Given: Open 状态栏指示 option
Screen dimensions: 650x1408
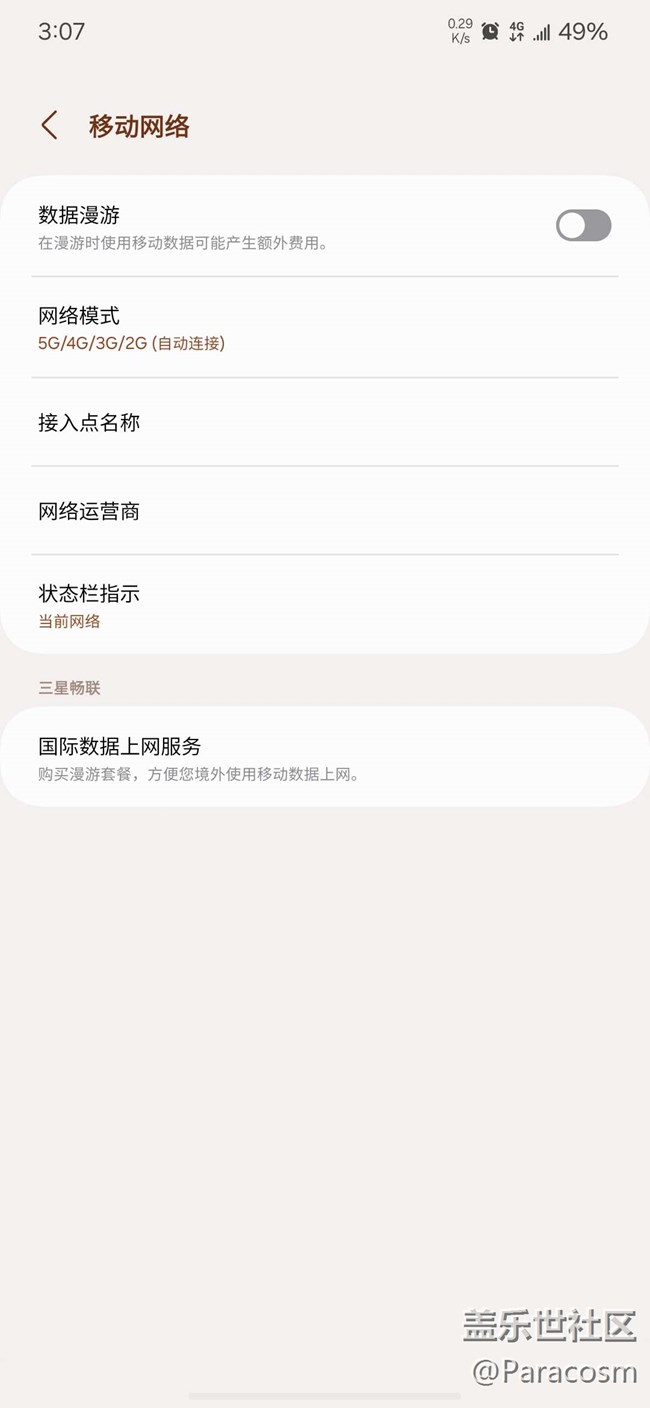Looking at the screenshot, I should (x=324, y=605).
